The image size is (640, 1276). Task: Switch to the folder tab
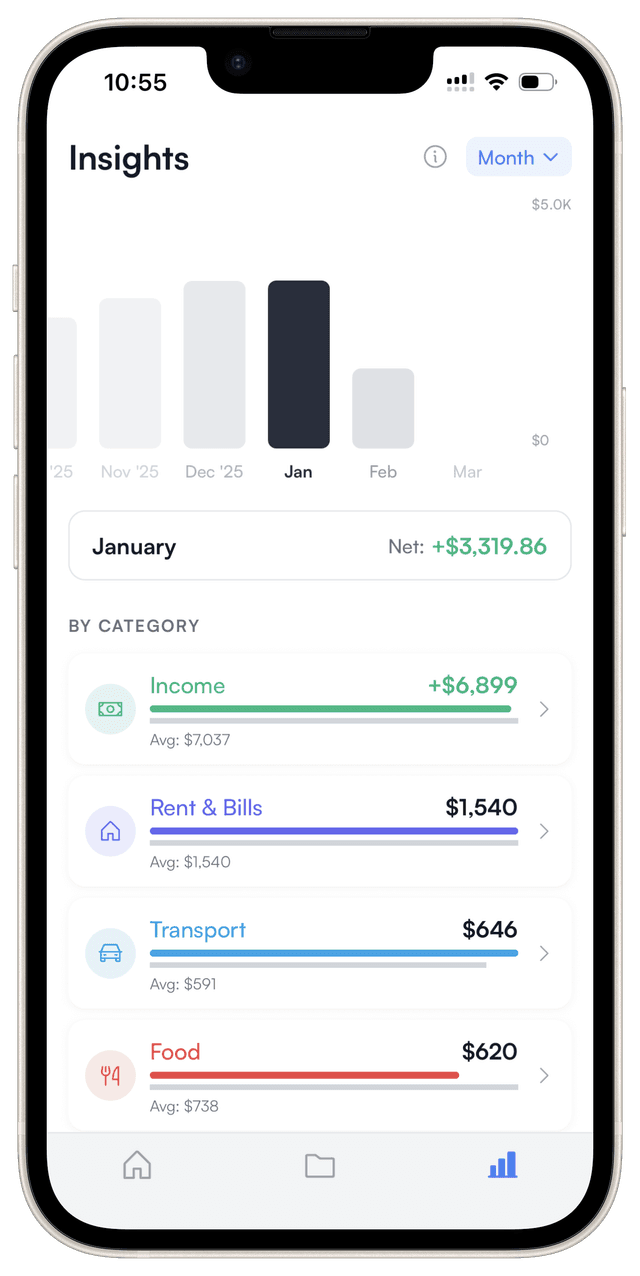coord(319,1165)
